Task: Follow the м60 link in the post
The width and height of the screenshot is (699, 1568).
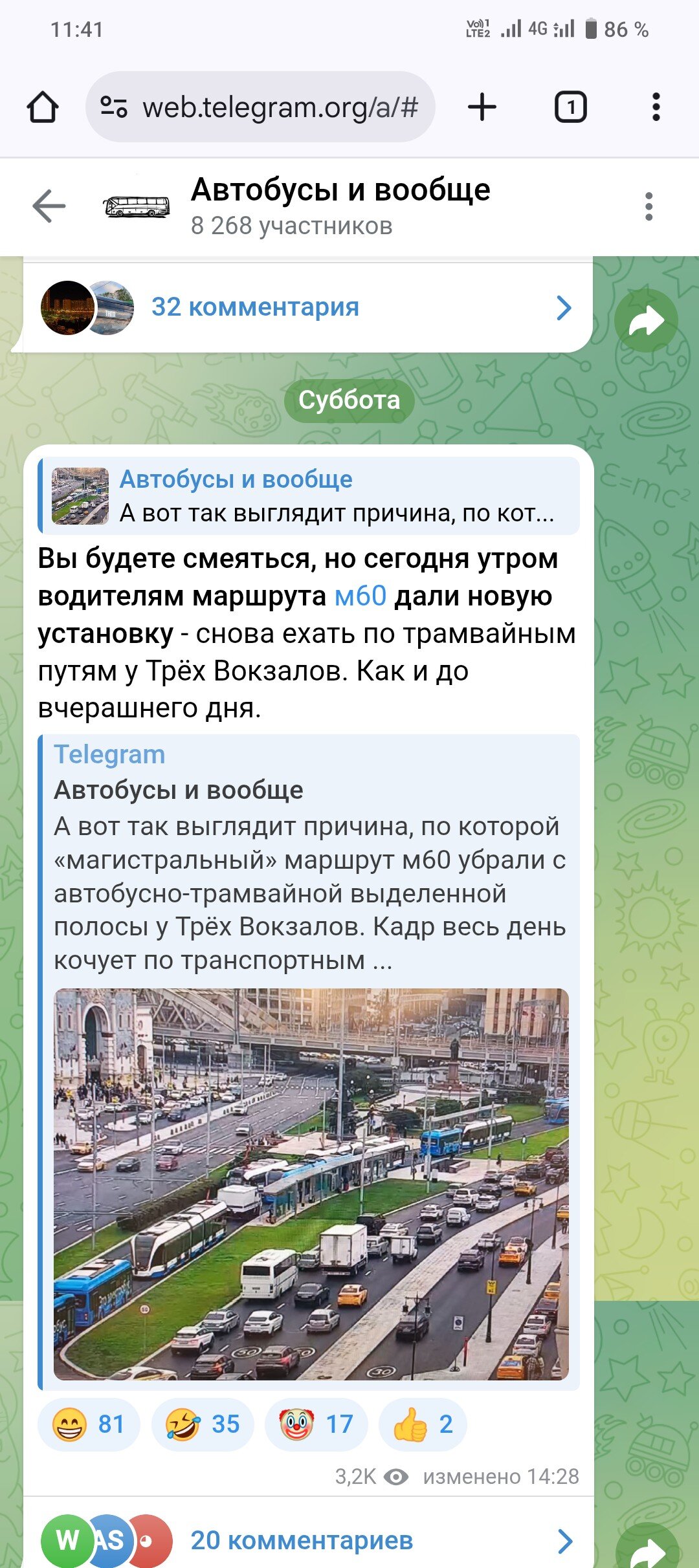Action: 361,596
